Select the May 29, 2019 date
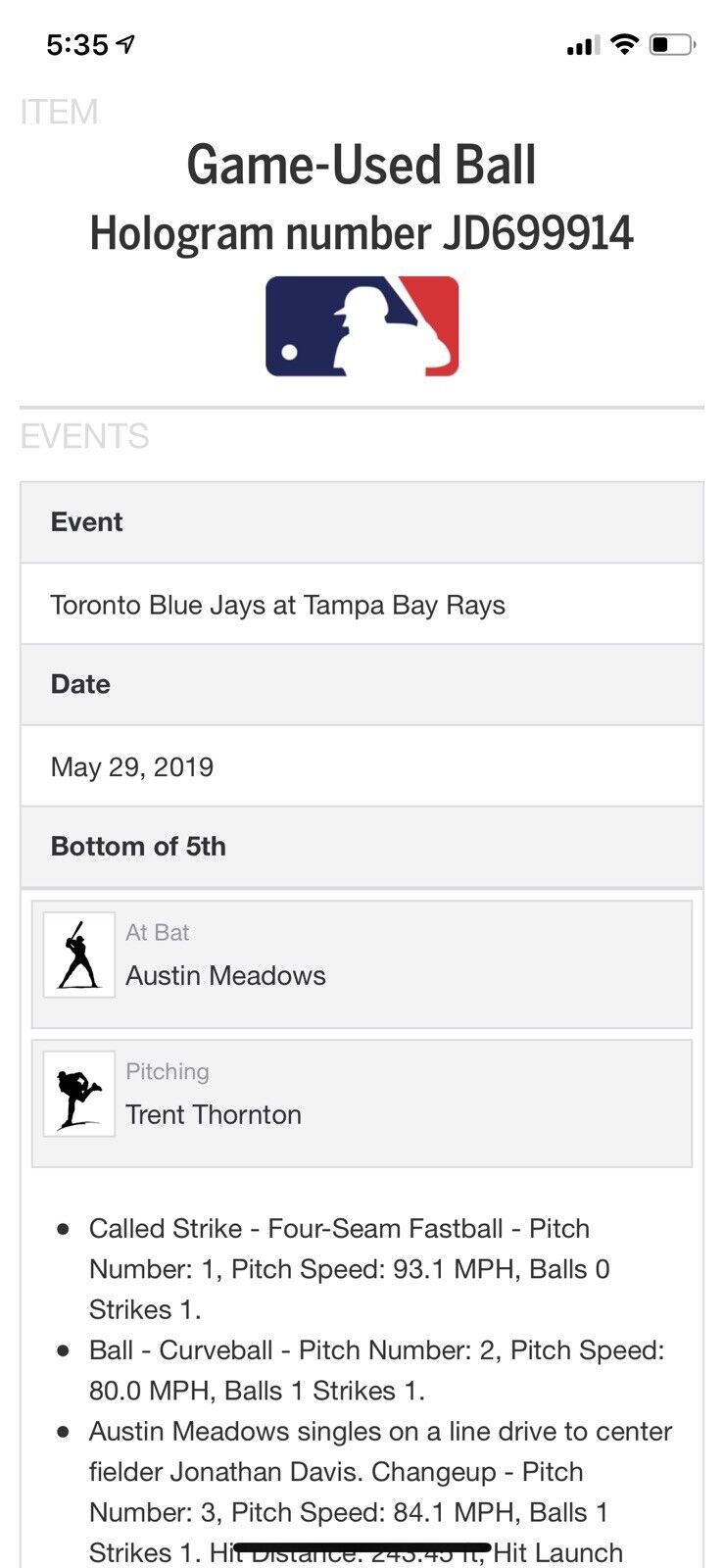Viewport: 724px width, 1568px height. click(132, 766)
